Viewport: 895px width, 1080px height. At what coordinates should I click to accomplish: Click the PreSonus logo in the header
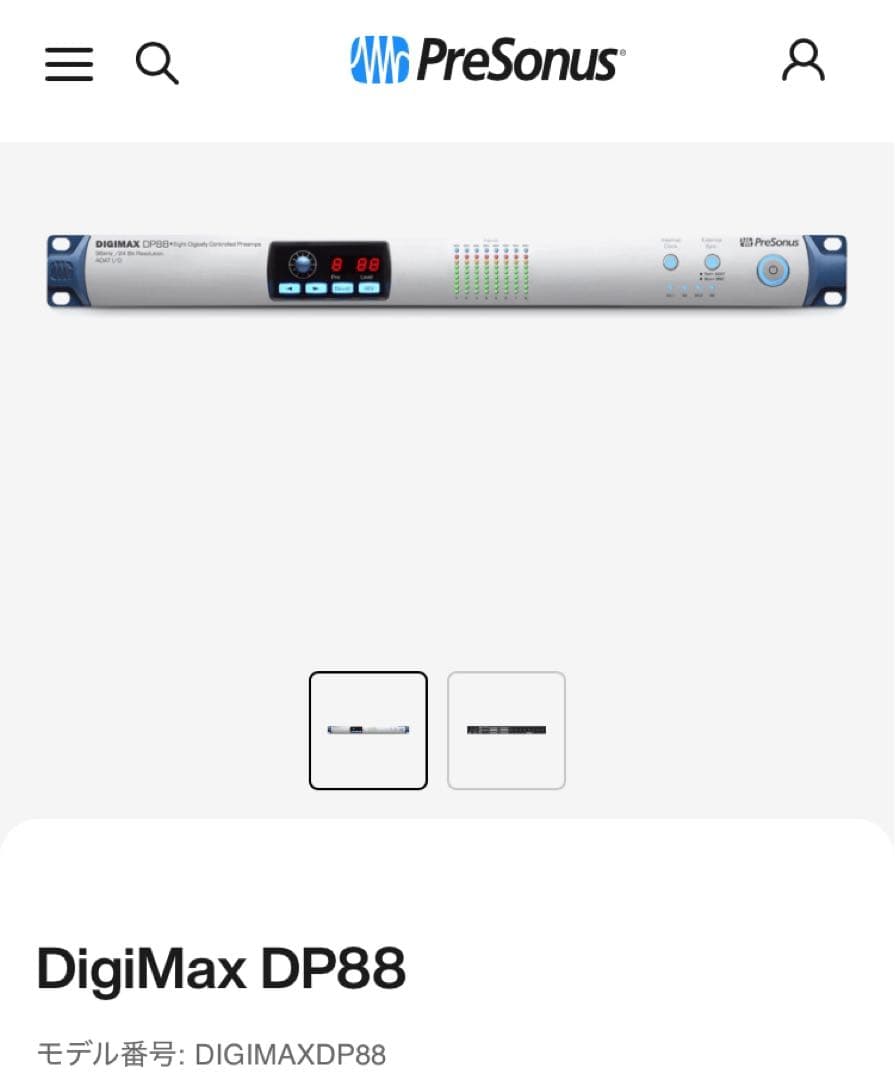pyautogui.click(x=485, y=60)
